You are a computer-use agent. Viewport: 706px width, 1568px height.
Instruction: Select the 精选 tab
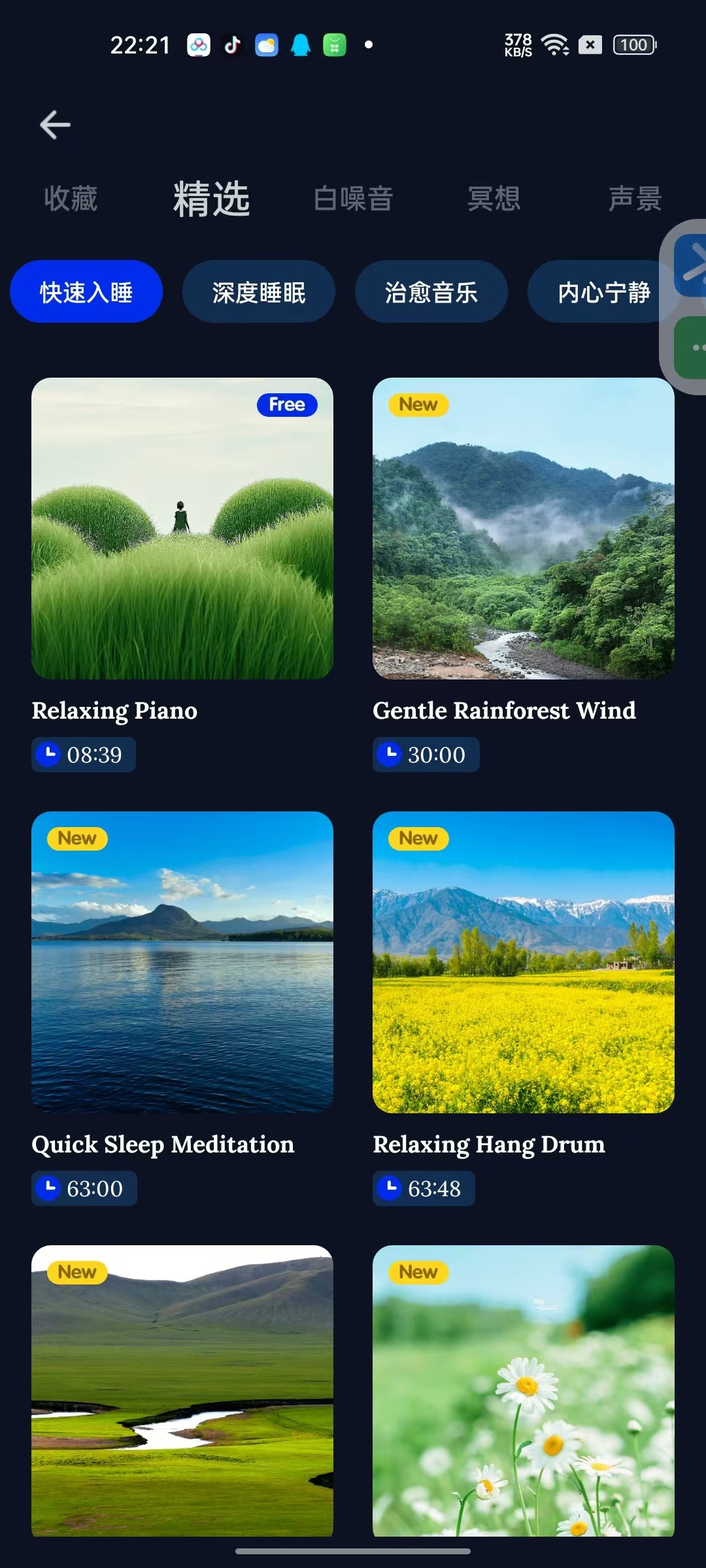[x=211, y=199]
